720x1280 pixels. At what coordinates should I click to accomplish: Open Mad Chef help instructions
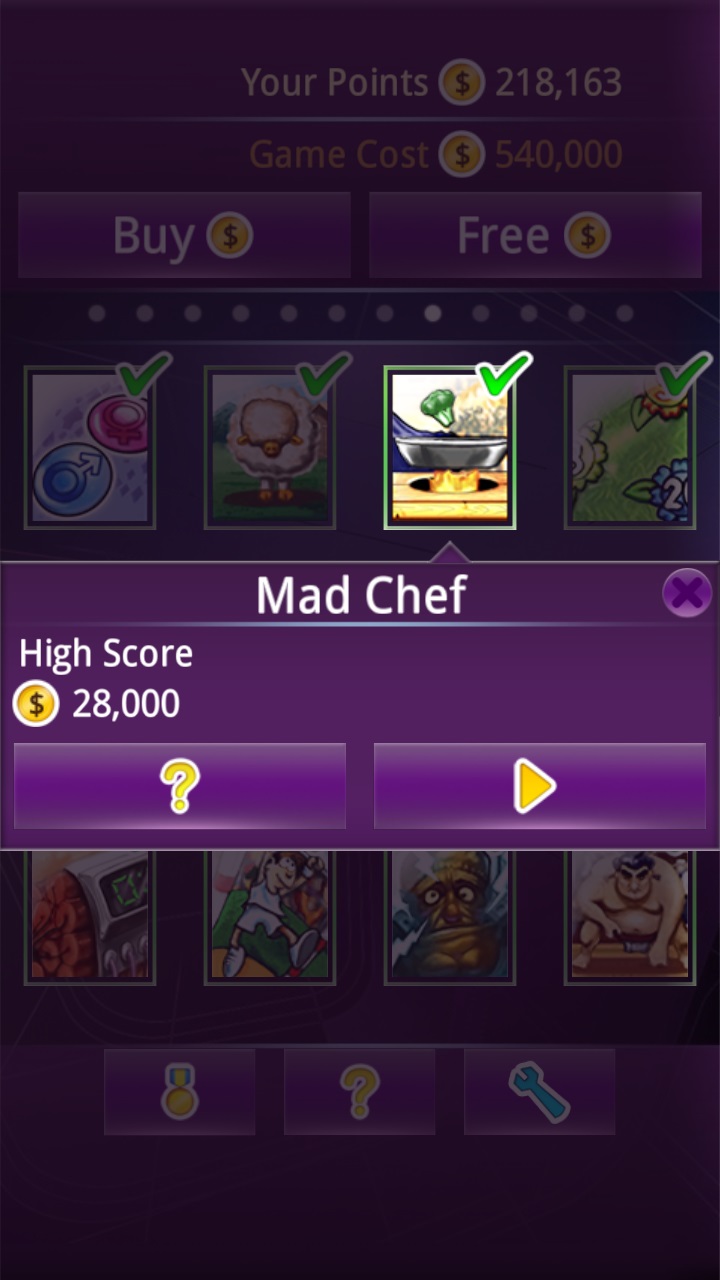click(x=180, y=786)
